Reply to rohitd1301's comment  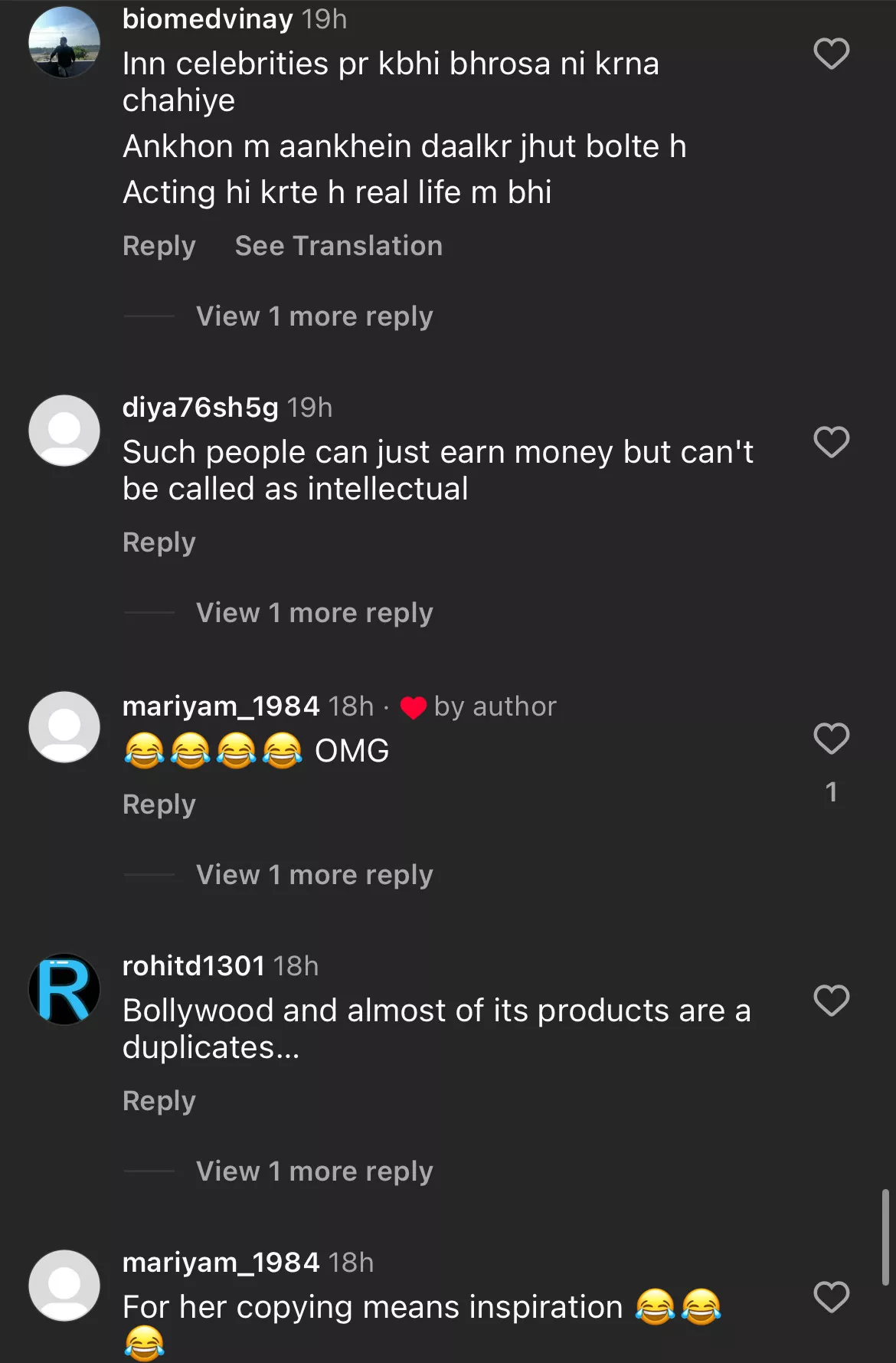tap(159, 1101)
